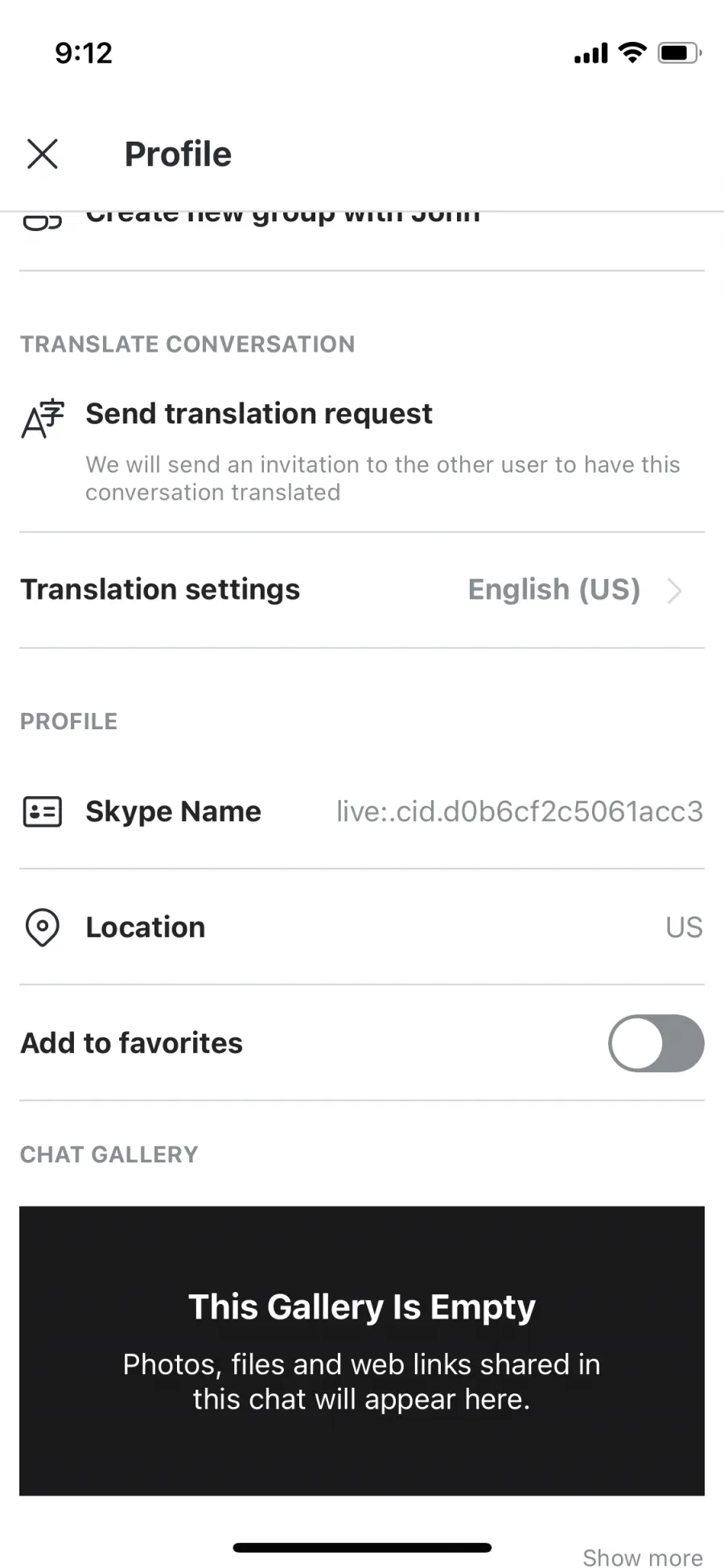Open Translation settings
Screen dimensions: 724x1568
pyautogui.click(x=362, y=590)
